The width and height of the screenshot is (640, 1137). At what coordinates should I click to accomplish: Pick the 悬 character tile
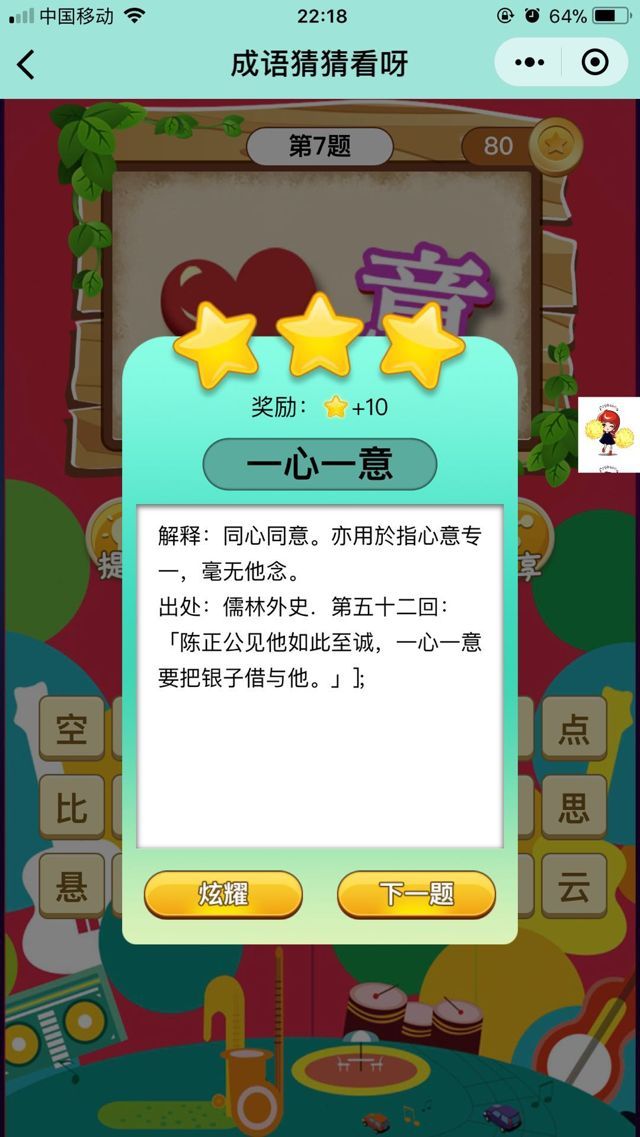(72, 886)
